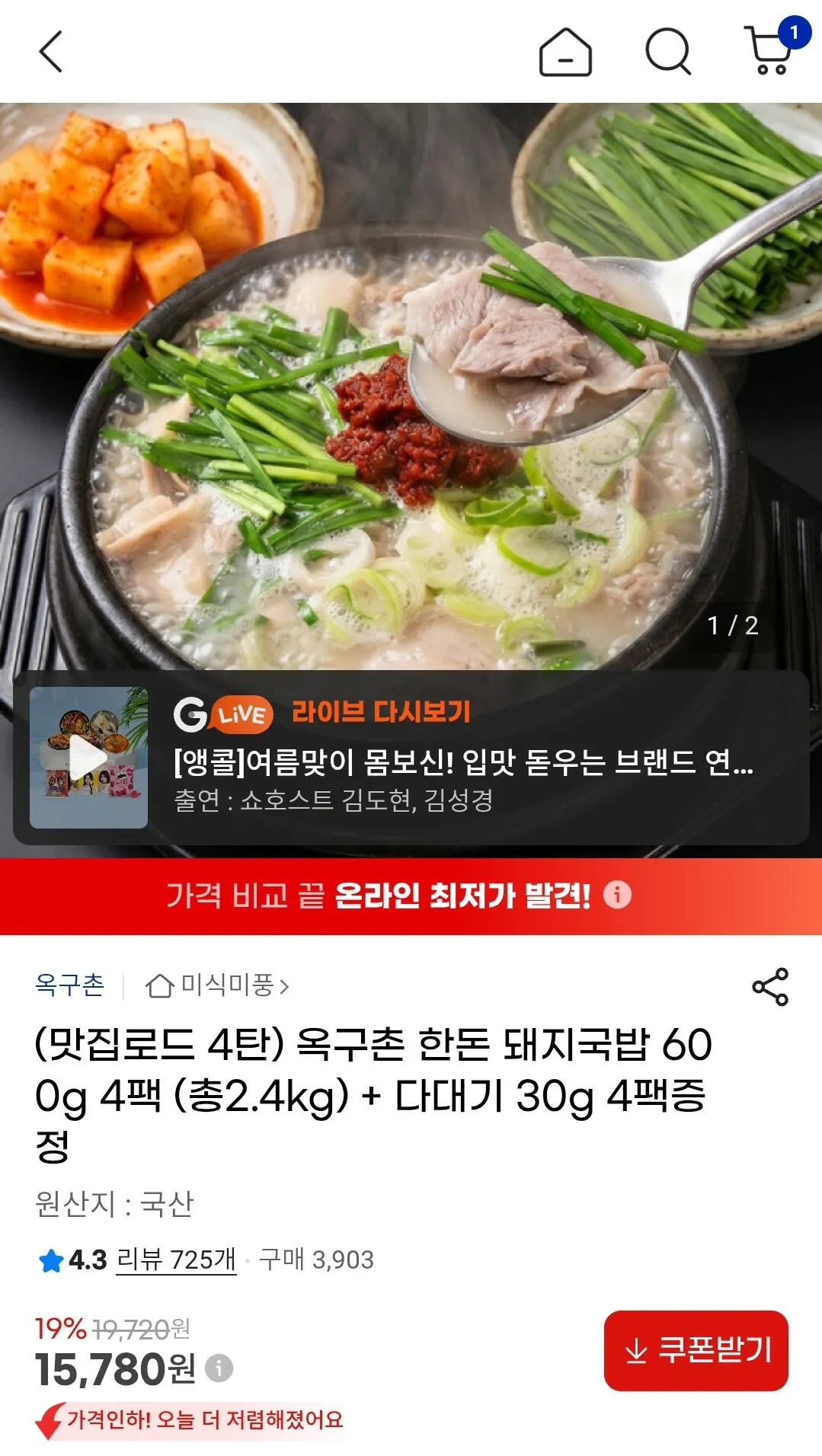
Task: Open the main product image
Action: tap(411, 385)
